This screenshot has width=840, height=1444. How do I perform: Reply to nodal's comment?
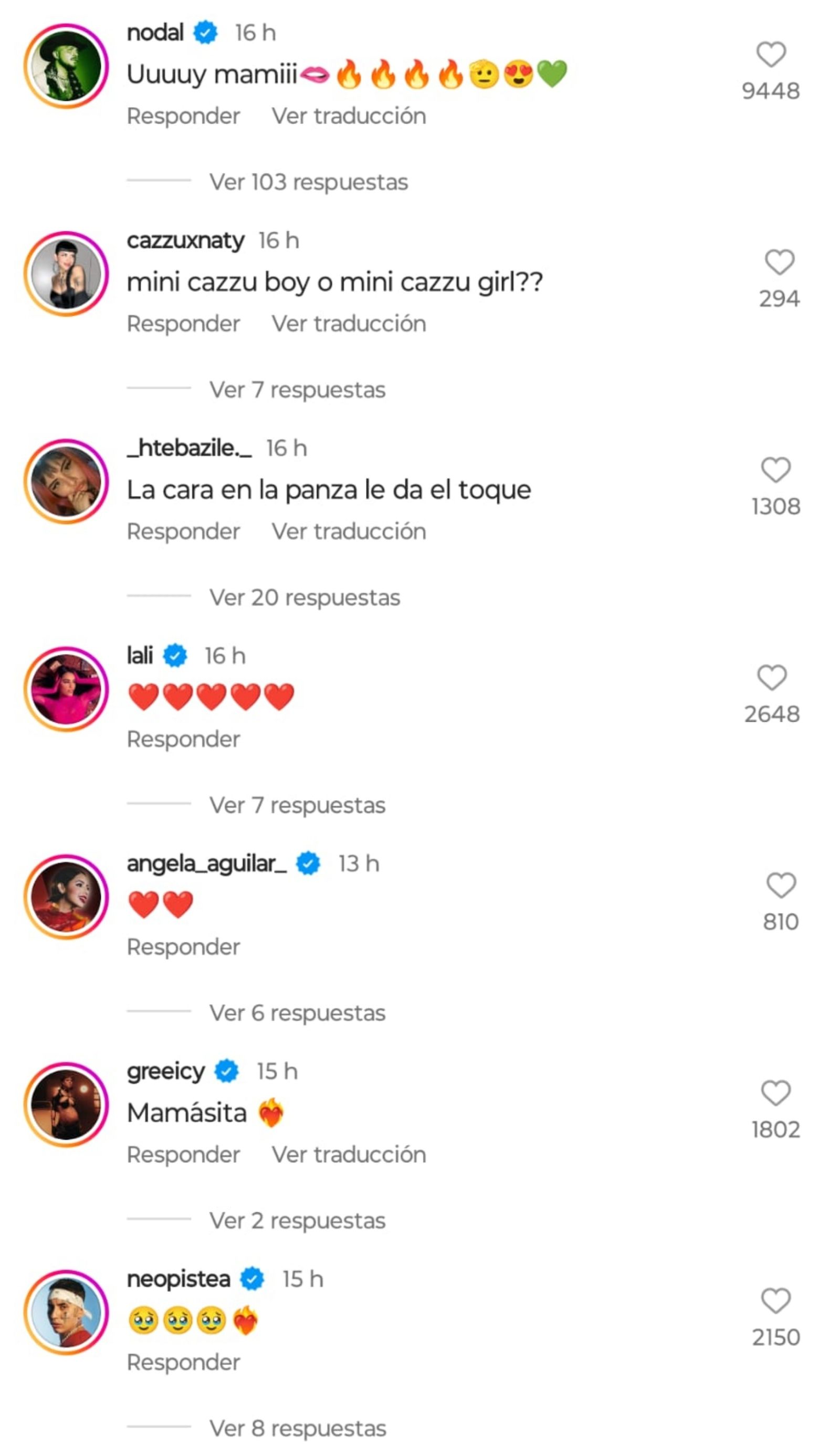coord(183,116)
